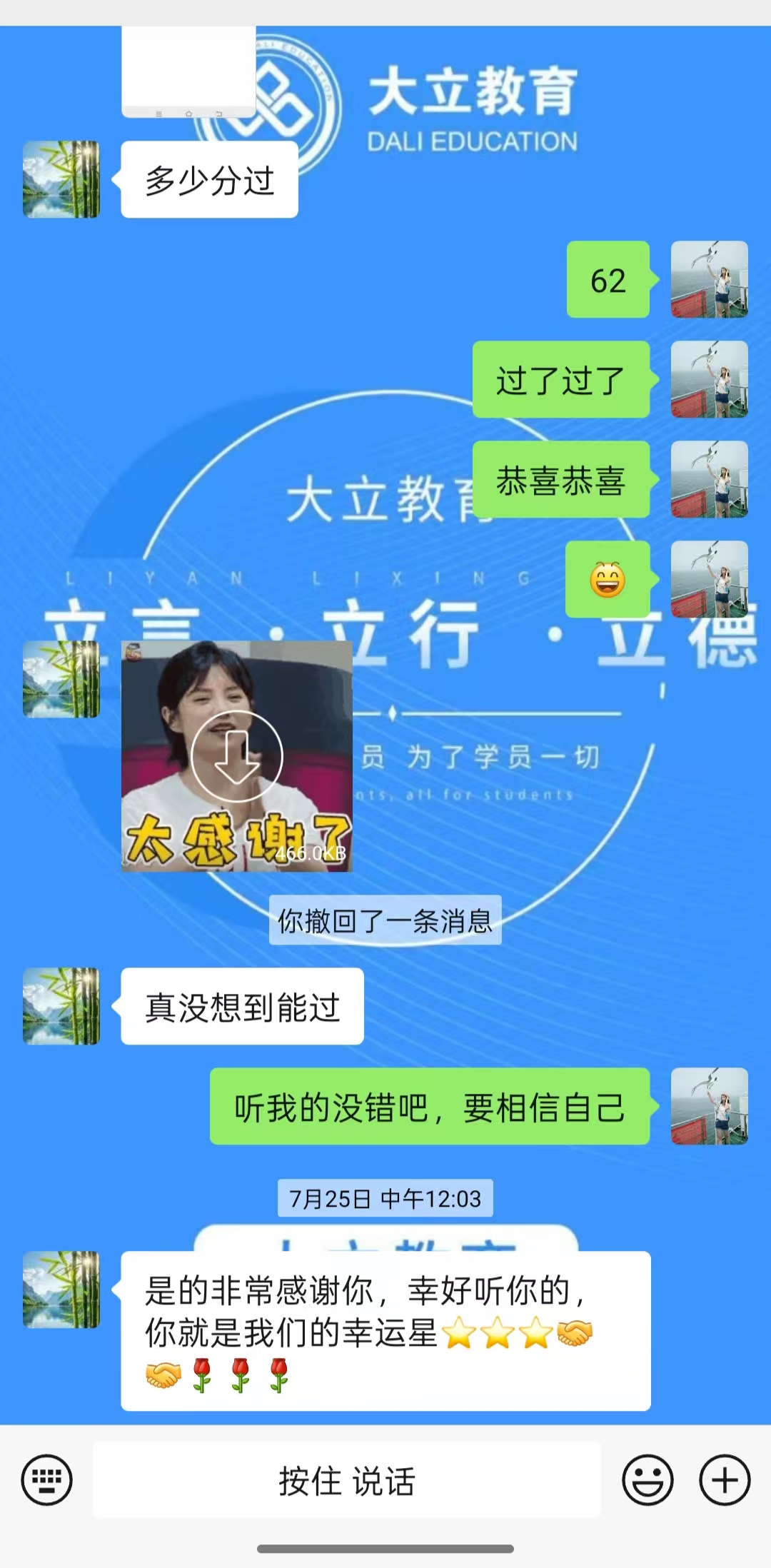Open my avatar next to the 62 message

[x=709, y=279]
